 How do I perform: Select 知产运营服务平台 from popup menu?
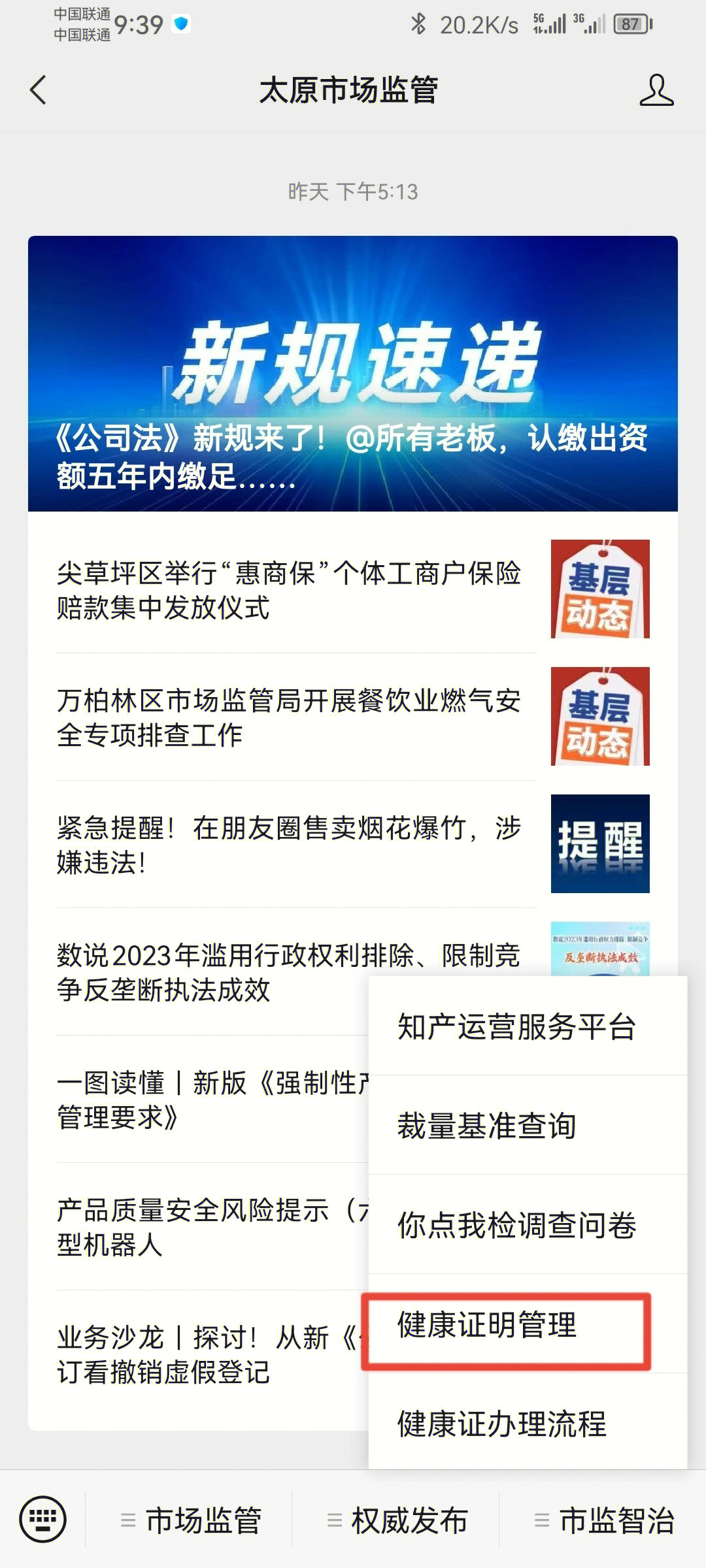pos(516,1027)
